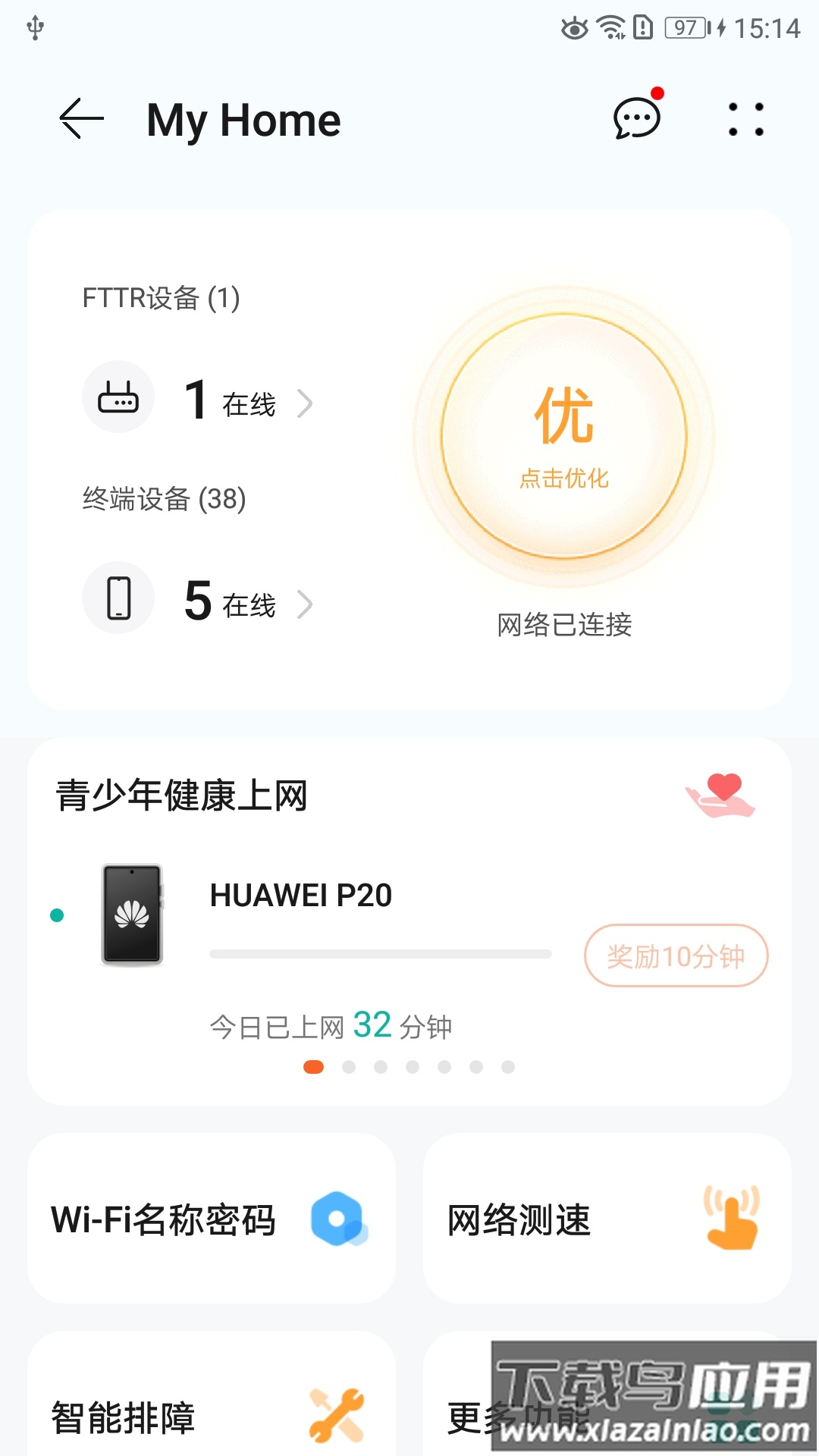Tap the terminal device phone icon
Image resolution: width=819 pixels, height=1456 pixels.
[x=118, y=598]
